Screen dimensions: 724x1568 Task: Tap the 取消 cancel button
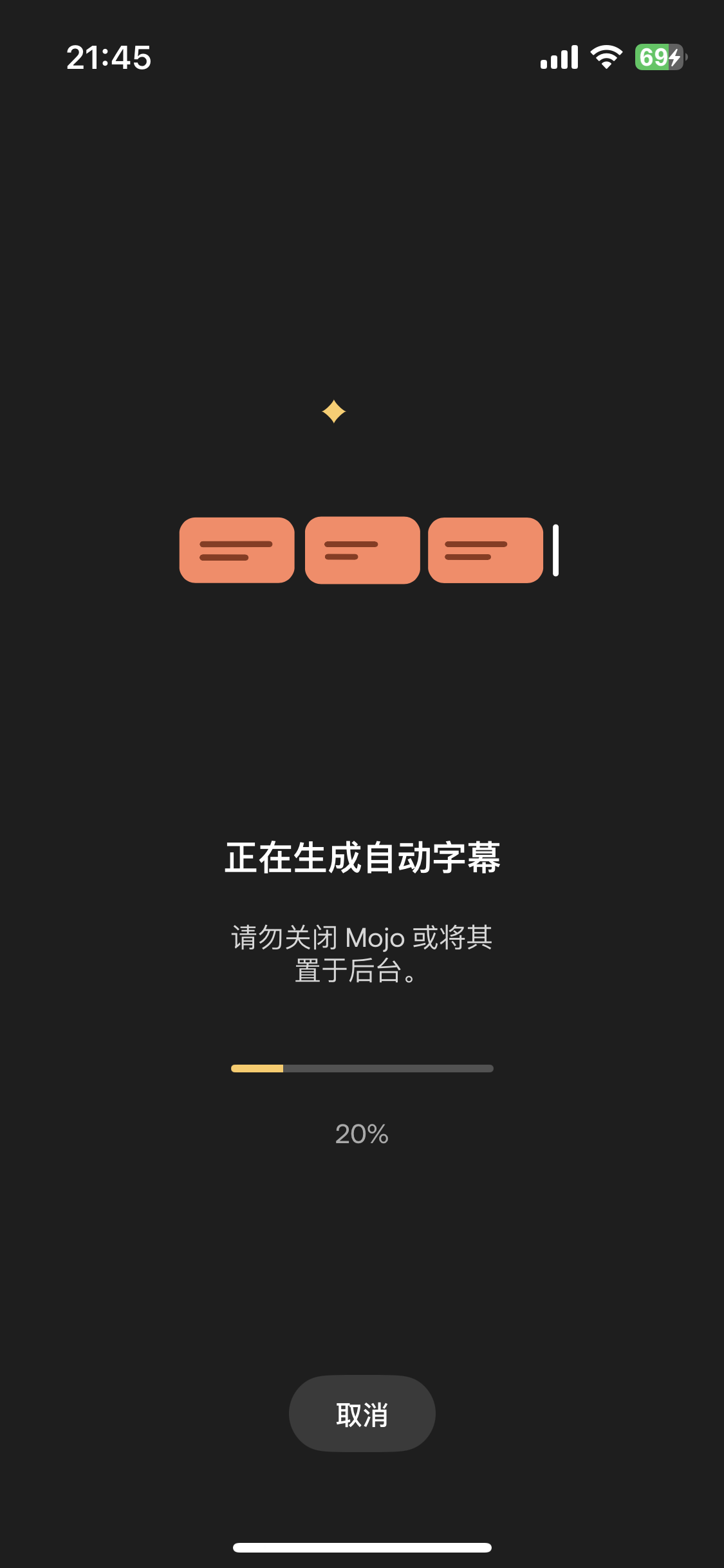point(362,1414)
